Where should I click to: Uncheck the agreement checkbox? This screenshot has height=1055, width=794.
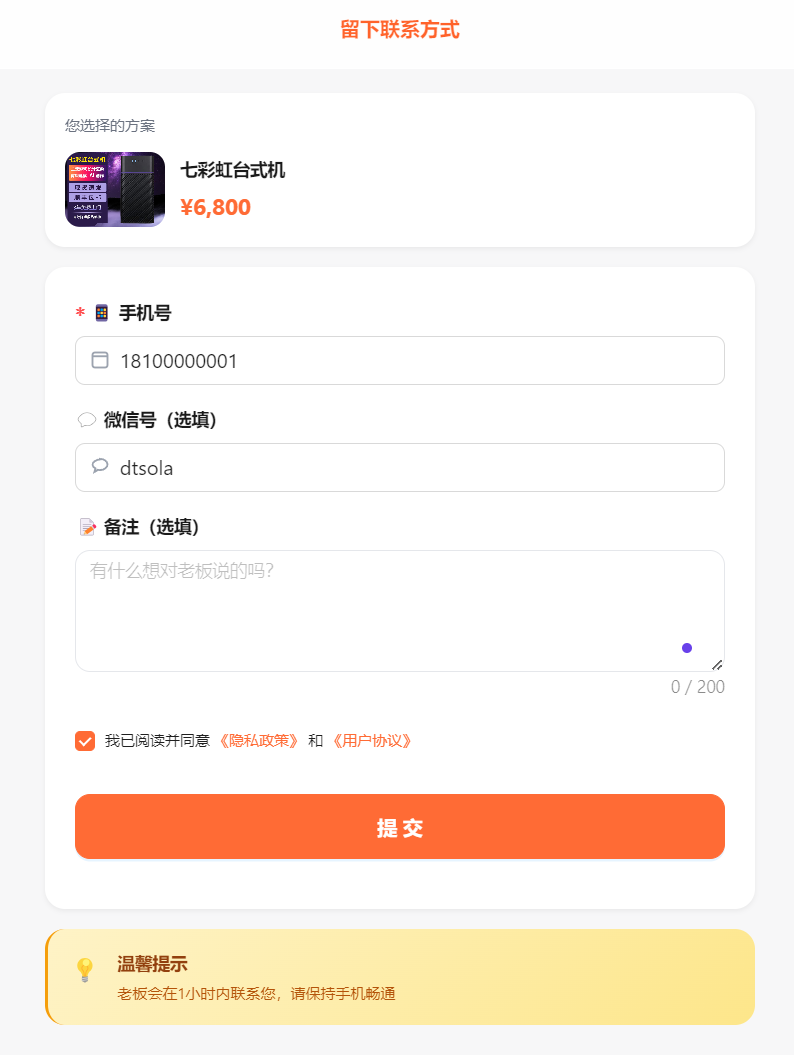point(85,741)
